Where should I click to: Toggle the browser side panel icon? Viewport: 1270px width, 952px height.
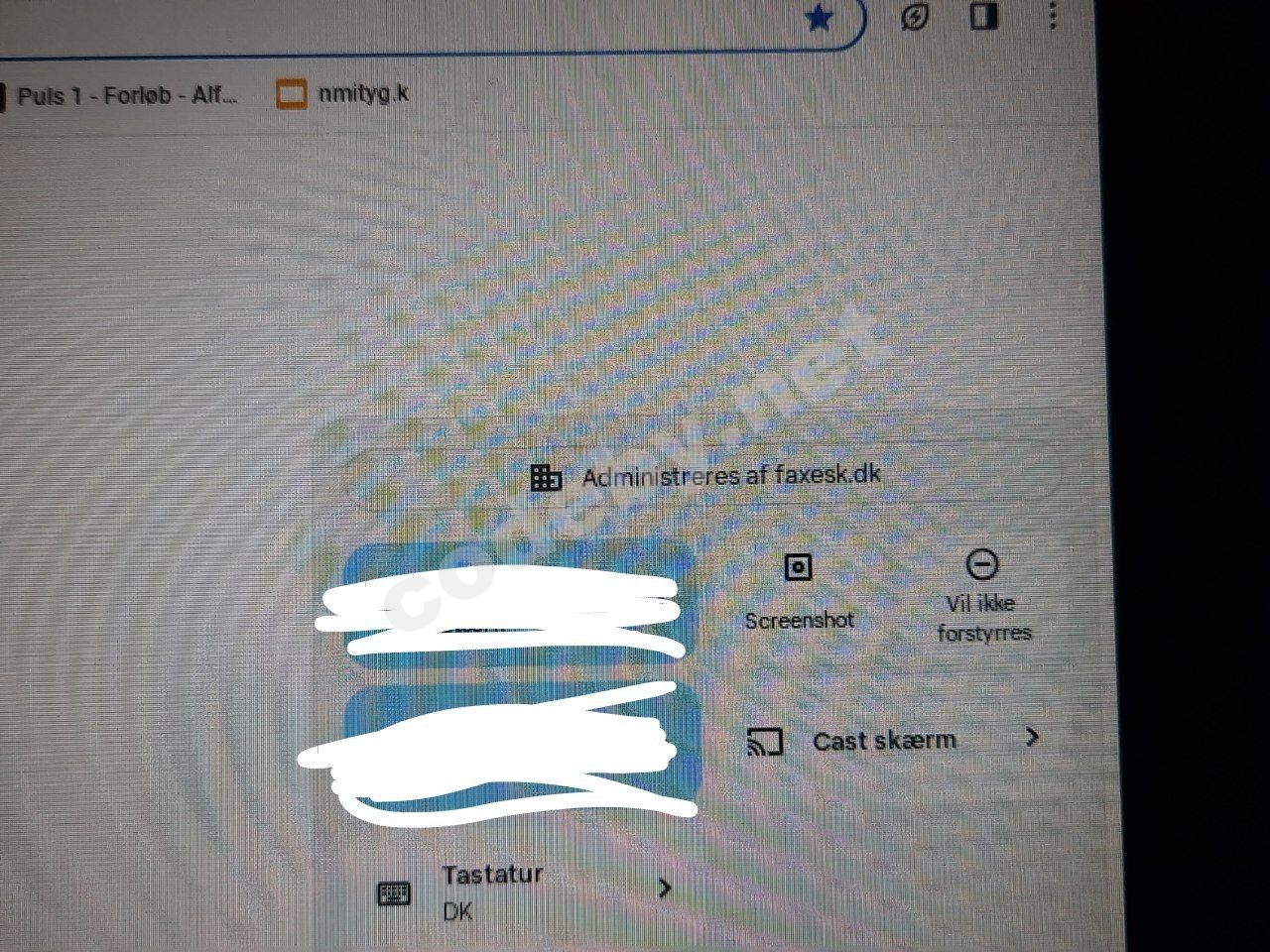(x=983, y=16)
